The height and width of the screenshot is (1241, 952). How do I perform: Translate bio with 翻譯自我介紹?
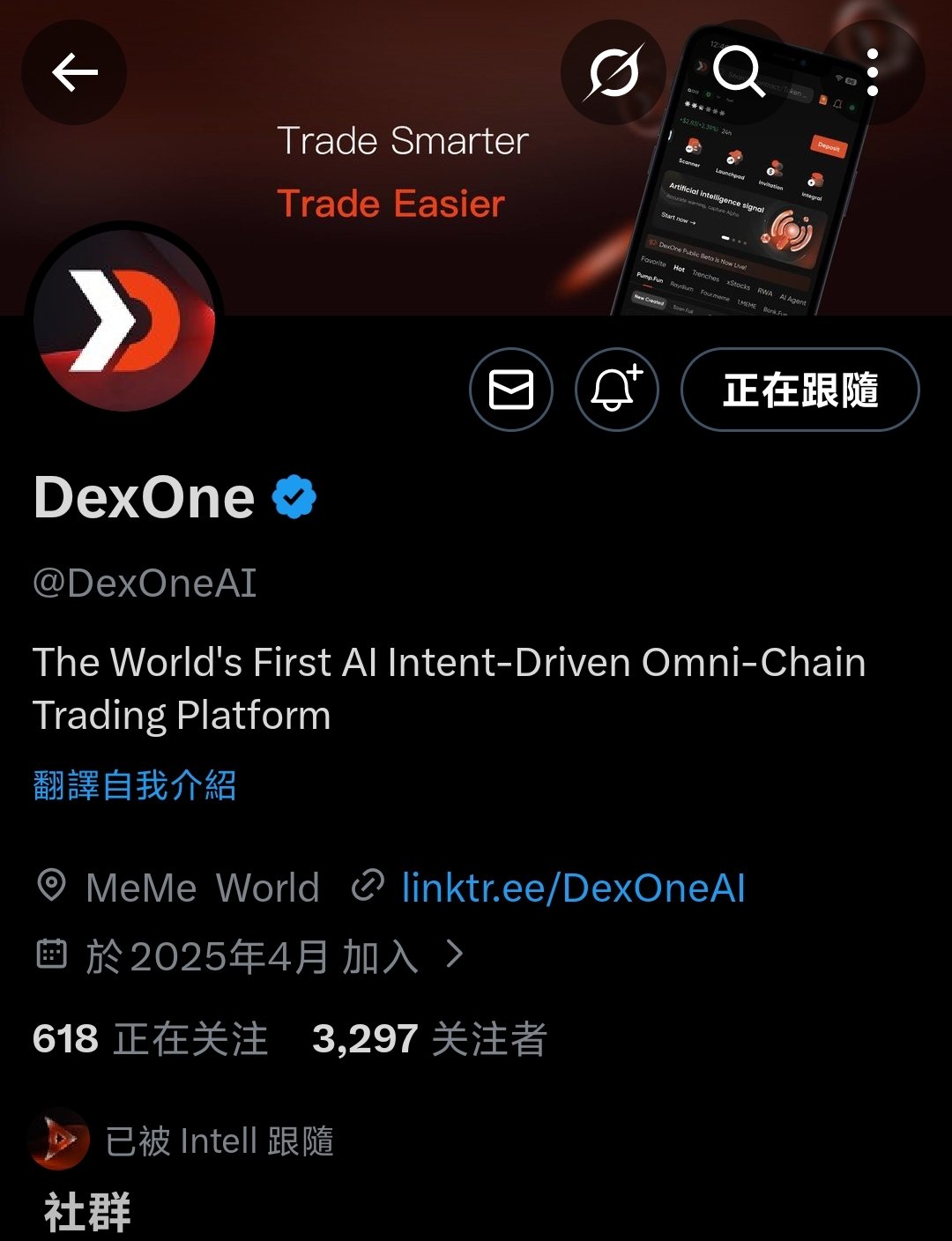135,785
